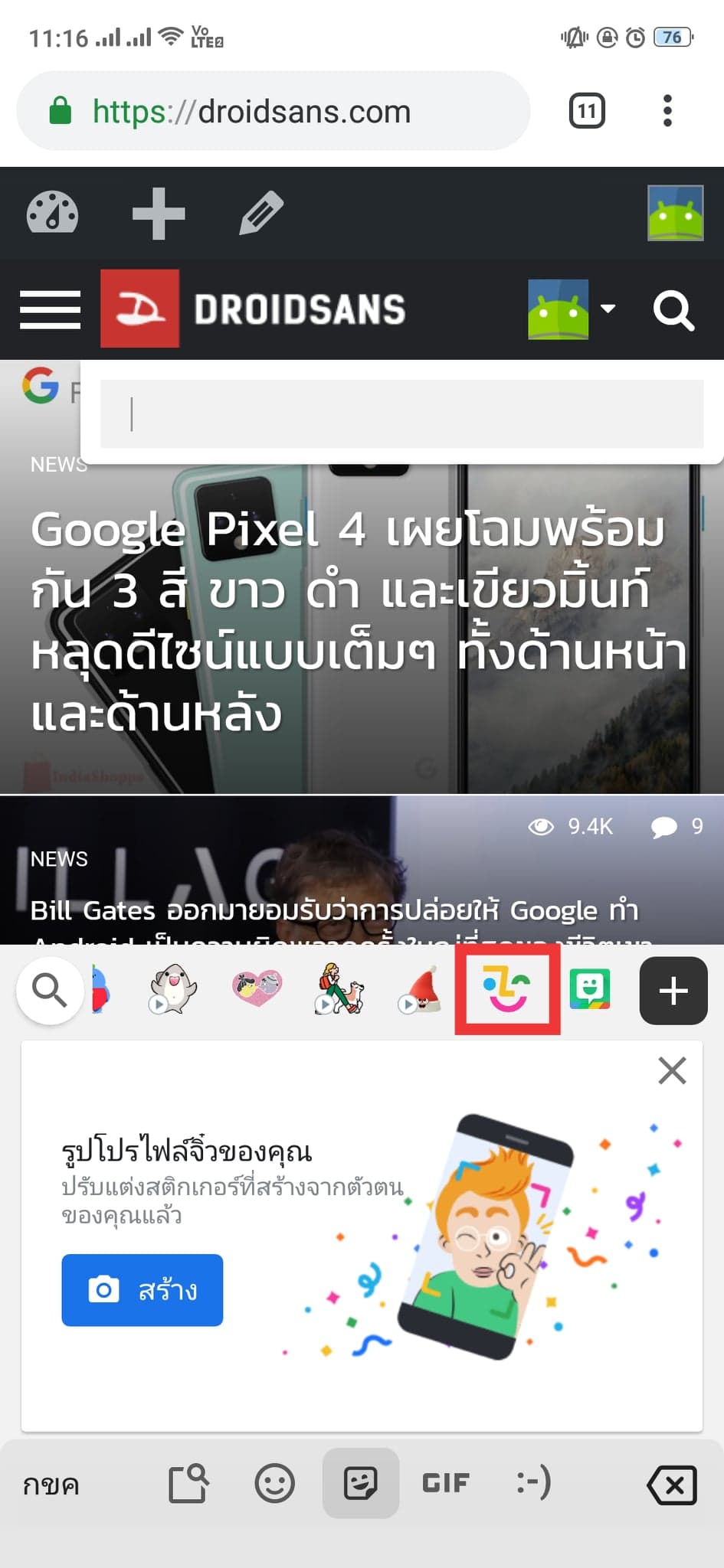Screen dimensions: 724x1568
Task: Open Chrome's tab switcher showing 11 tabs
Action: (587, 111)
